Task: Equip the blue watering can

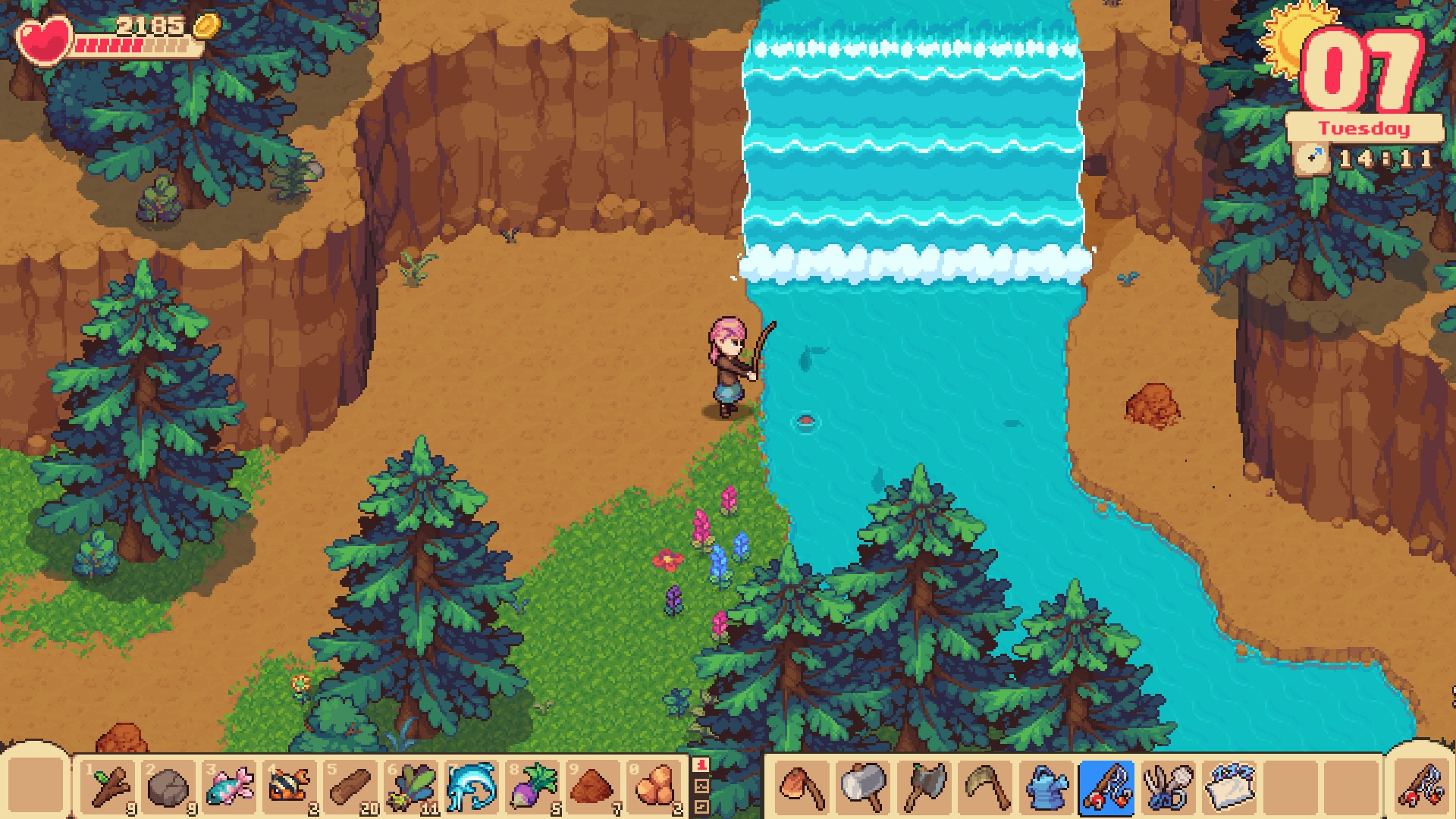Action: coord(1046,787)
